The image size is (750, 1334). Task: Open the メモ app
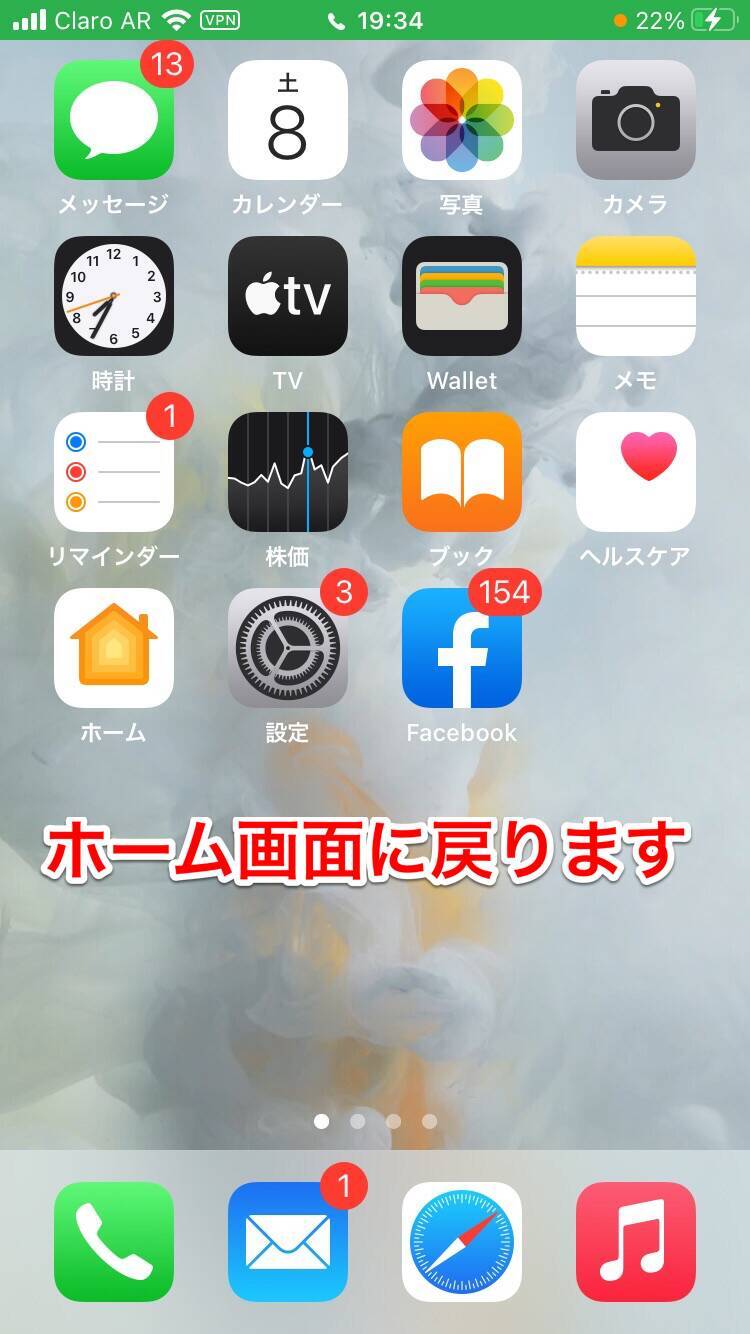pyautogui.click(x=636, y=296)
